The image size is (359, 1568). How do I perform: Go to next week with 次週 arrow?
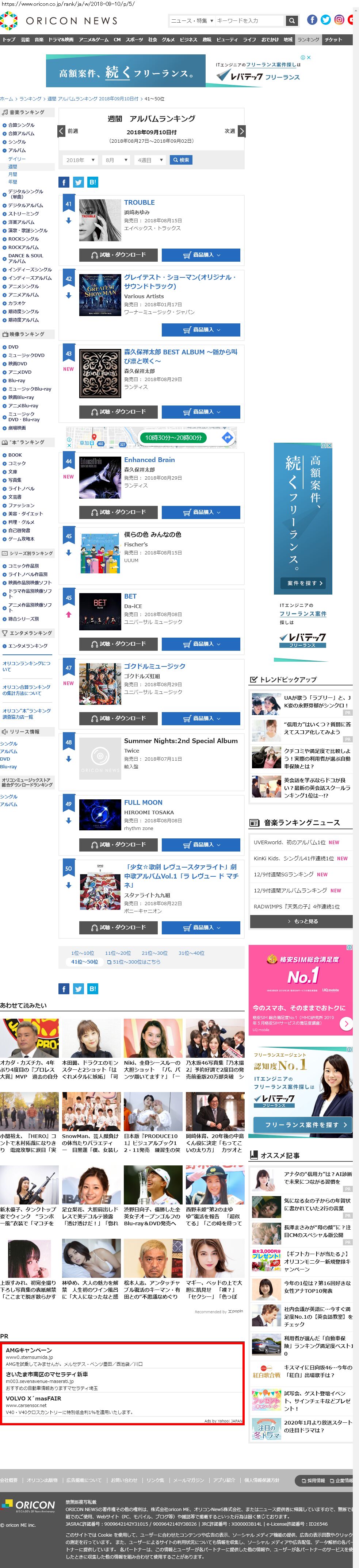[241, 131]
